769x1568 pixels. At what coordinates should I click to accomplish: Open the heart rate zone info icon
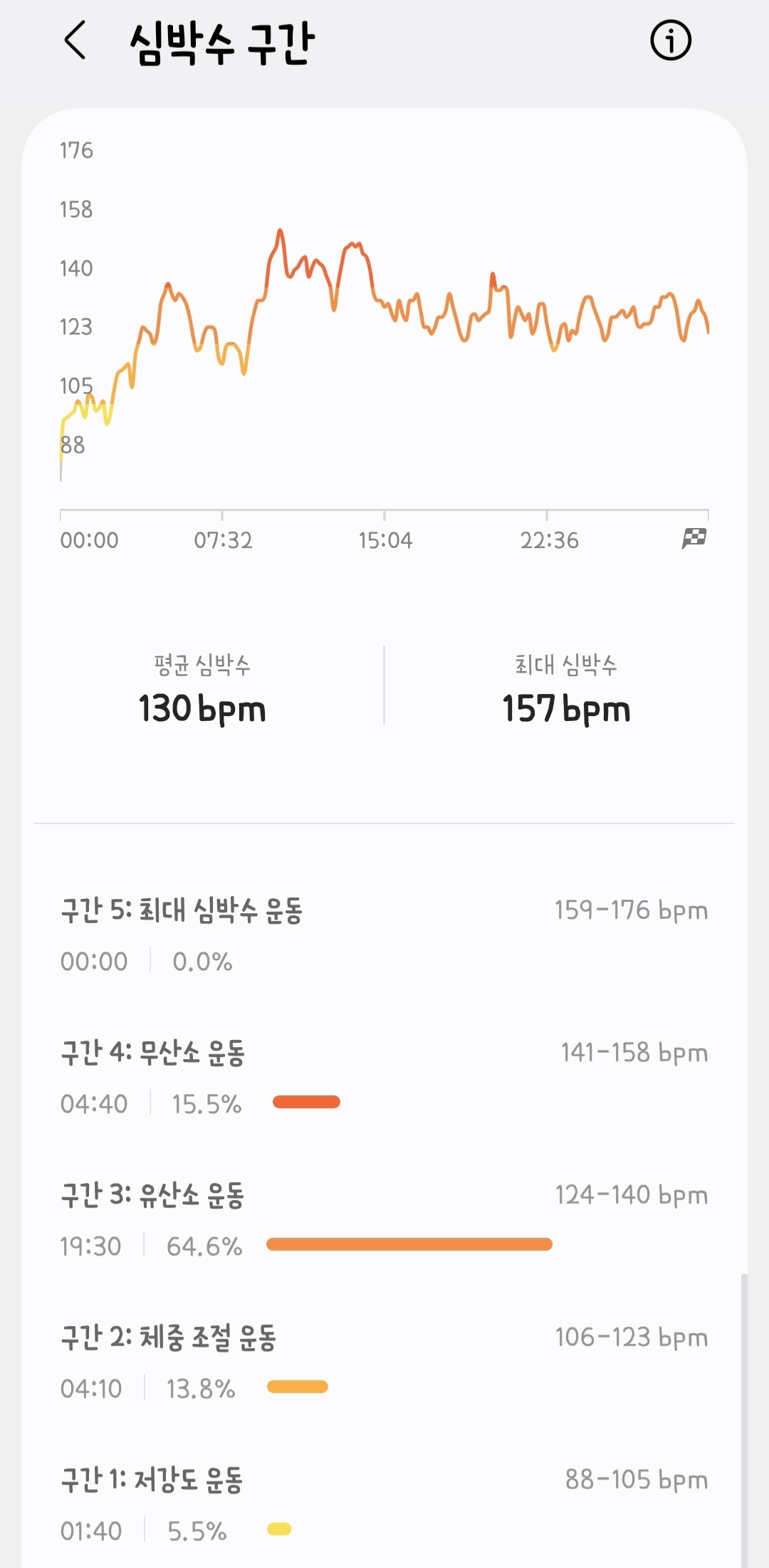[x=671, y=41]
